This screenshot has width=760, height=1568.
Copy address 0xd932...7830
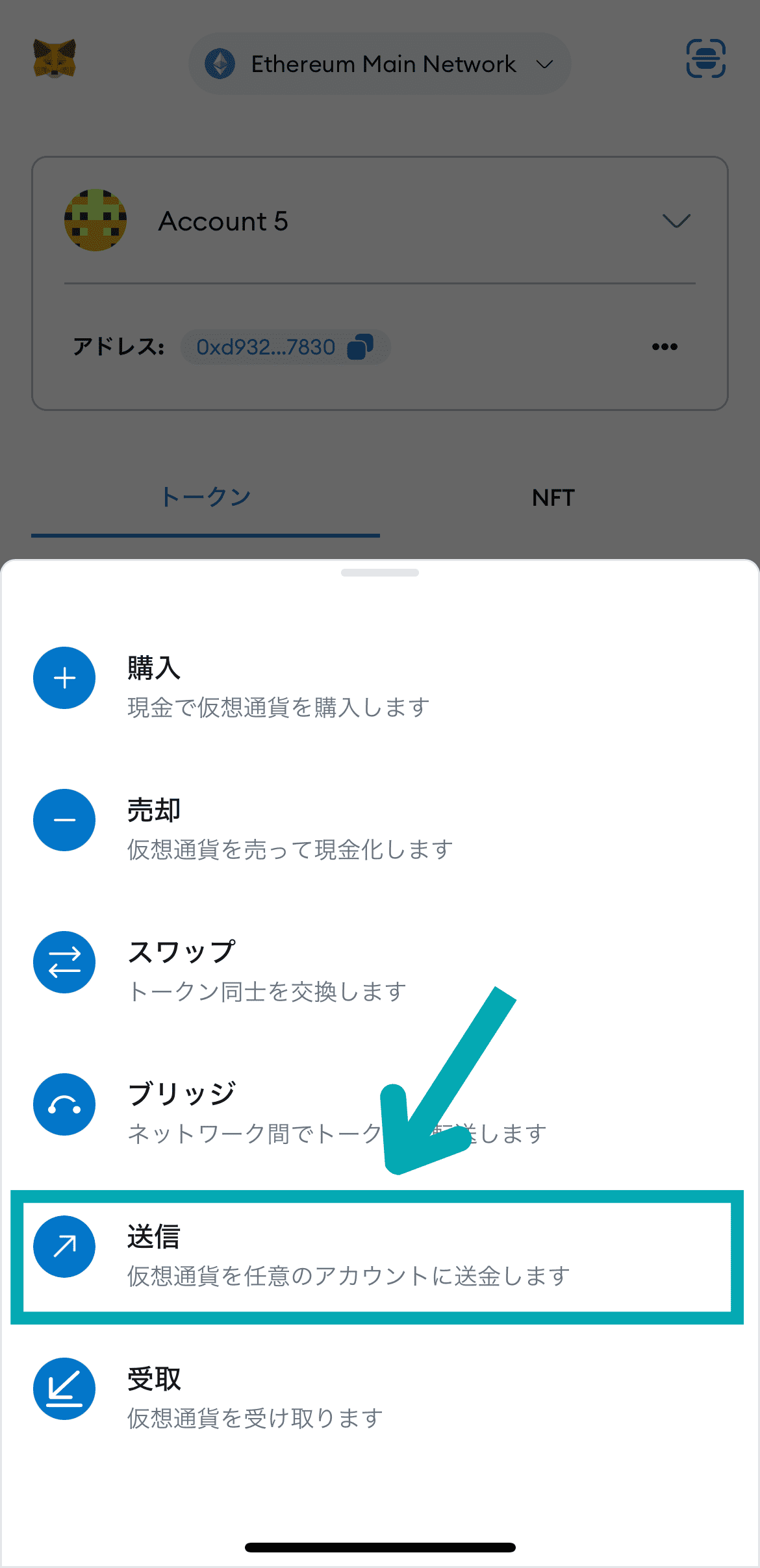coord(361,347)
